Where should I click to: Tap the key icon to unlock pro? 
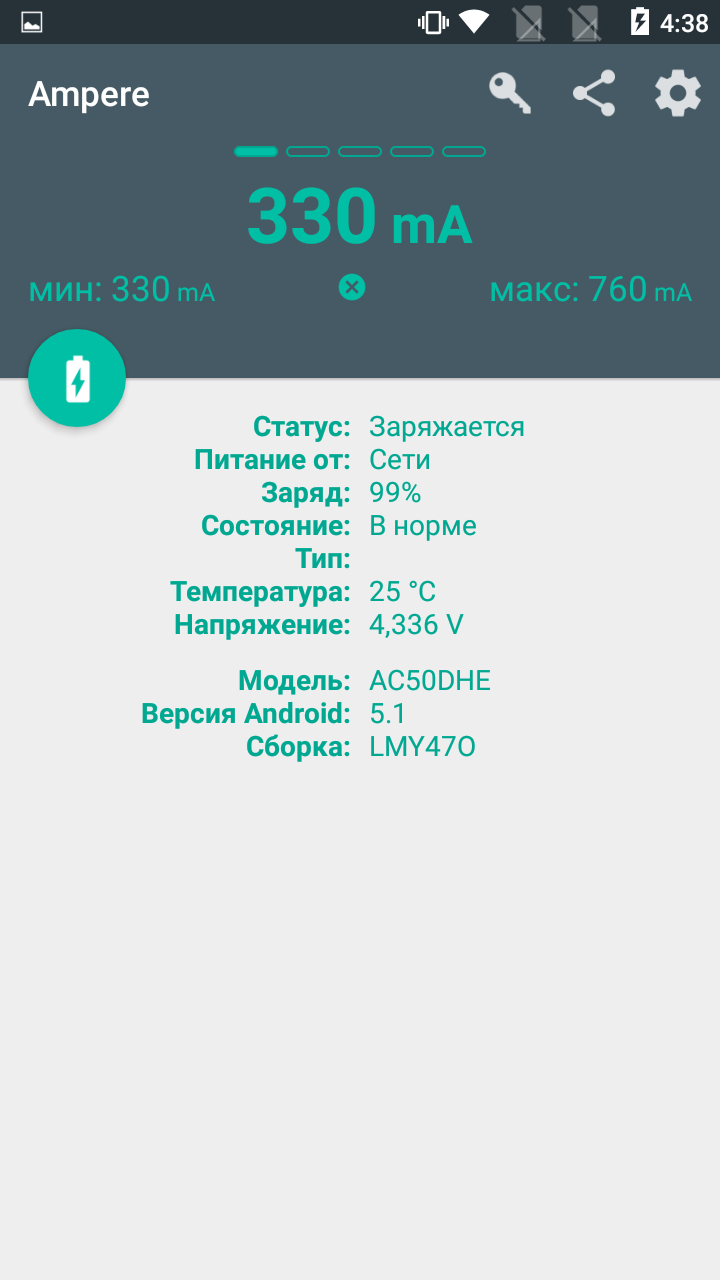point(510,94)
